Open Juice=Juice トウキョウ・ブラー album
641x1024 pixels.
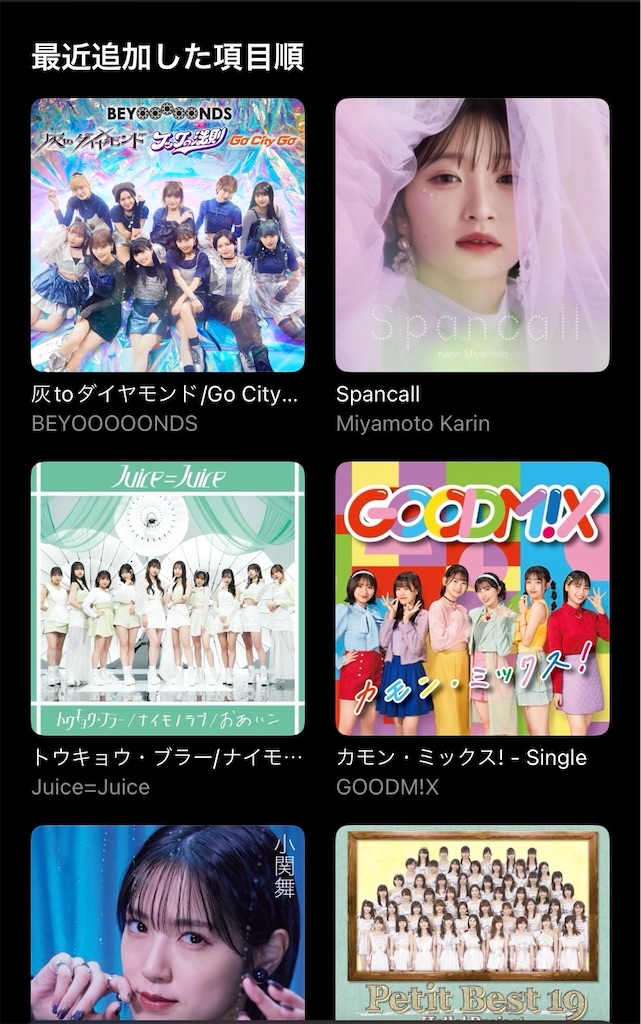coord(168,598)
